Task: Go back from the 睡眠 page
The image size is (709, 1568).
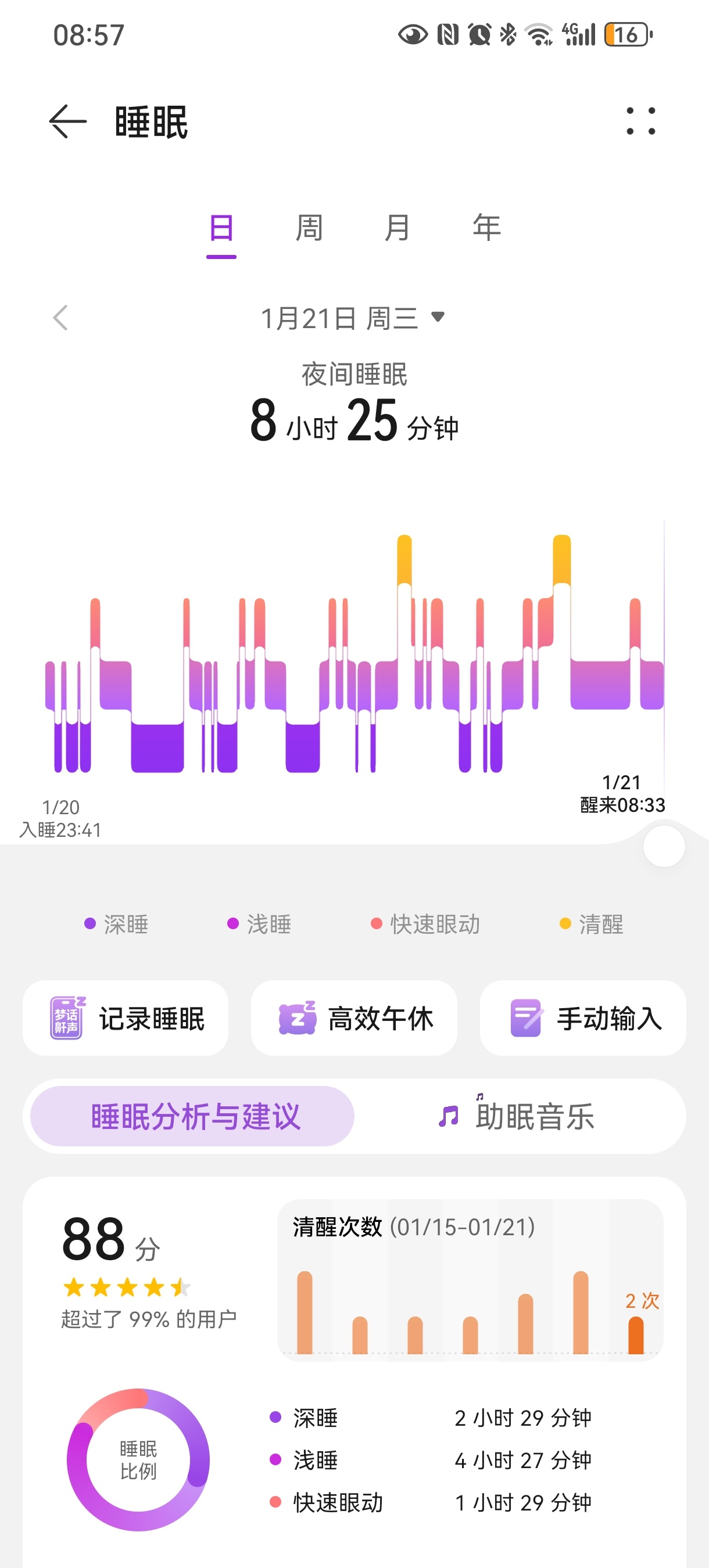Action: [x=67, y=122]
